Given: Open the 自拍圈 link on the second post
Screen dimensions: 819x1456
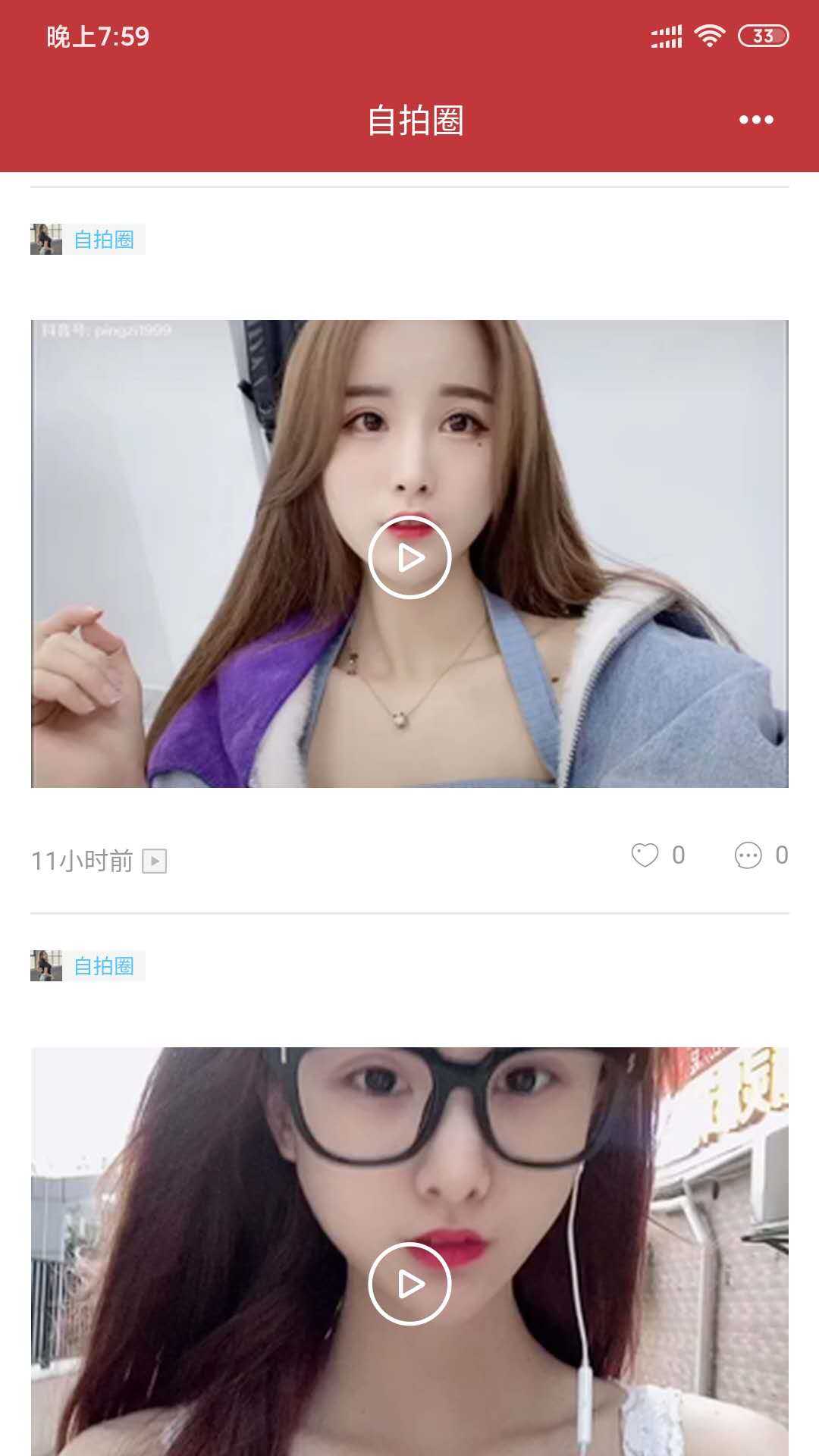Looking at the screenshot, I should pyautogui.click(x=105, y=965).
